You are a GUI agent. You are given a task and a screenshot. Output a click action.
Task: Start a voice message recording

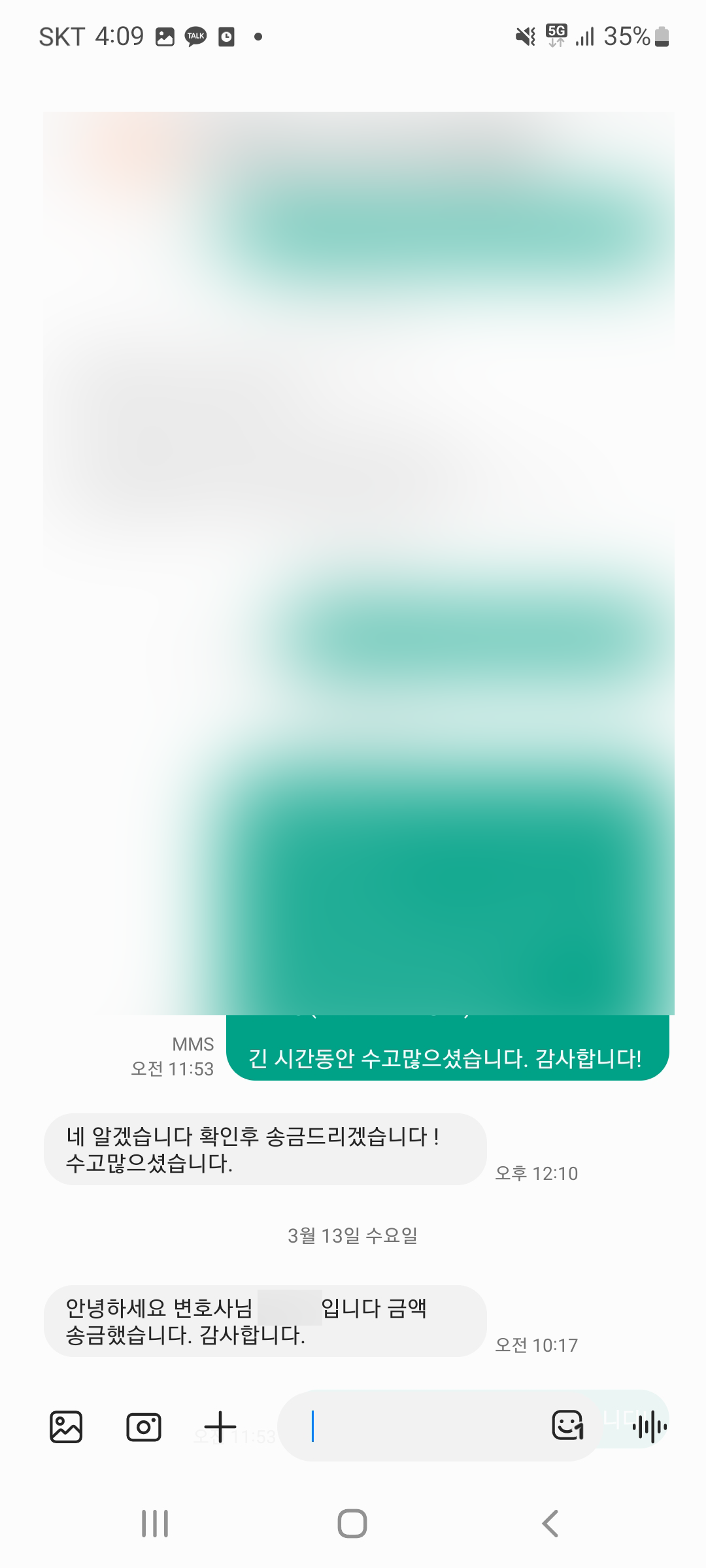click(x=649, y=1427)
